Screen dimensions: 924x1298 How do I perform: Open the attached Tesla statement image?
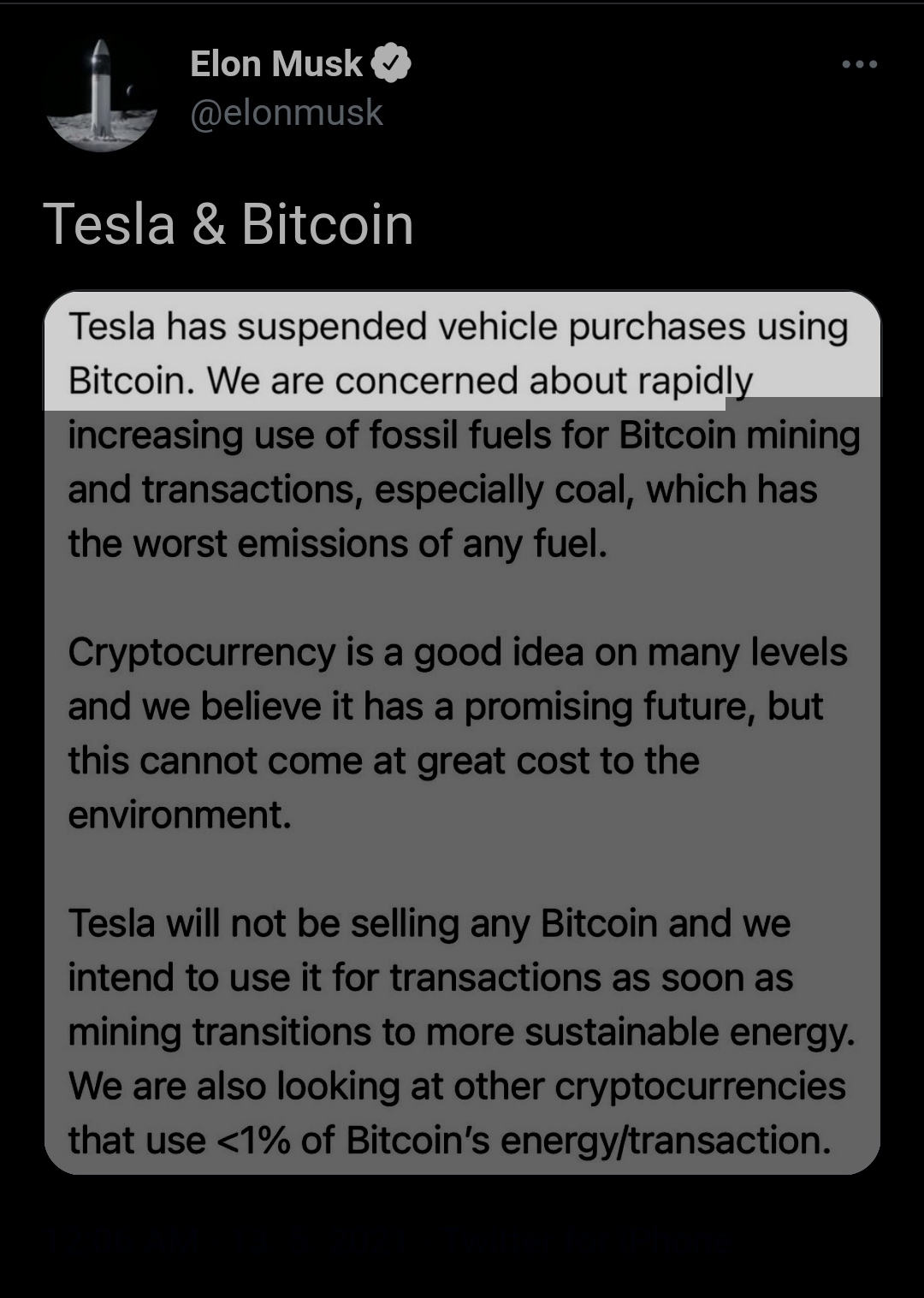462,732
